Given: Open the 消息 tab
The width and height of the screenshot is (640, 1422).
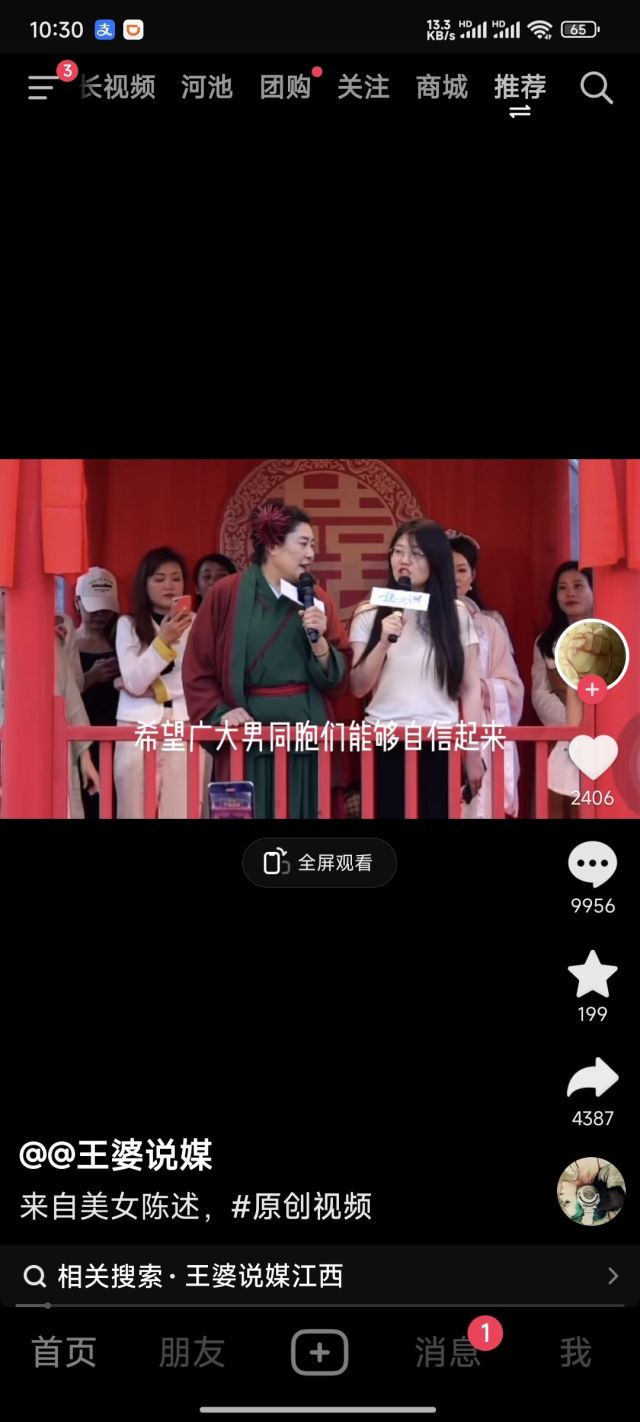Looking at the screenshot, I should (448, 1353).
